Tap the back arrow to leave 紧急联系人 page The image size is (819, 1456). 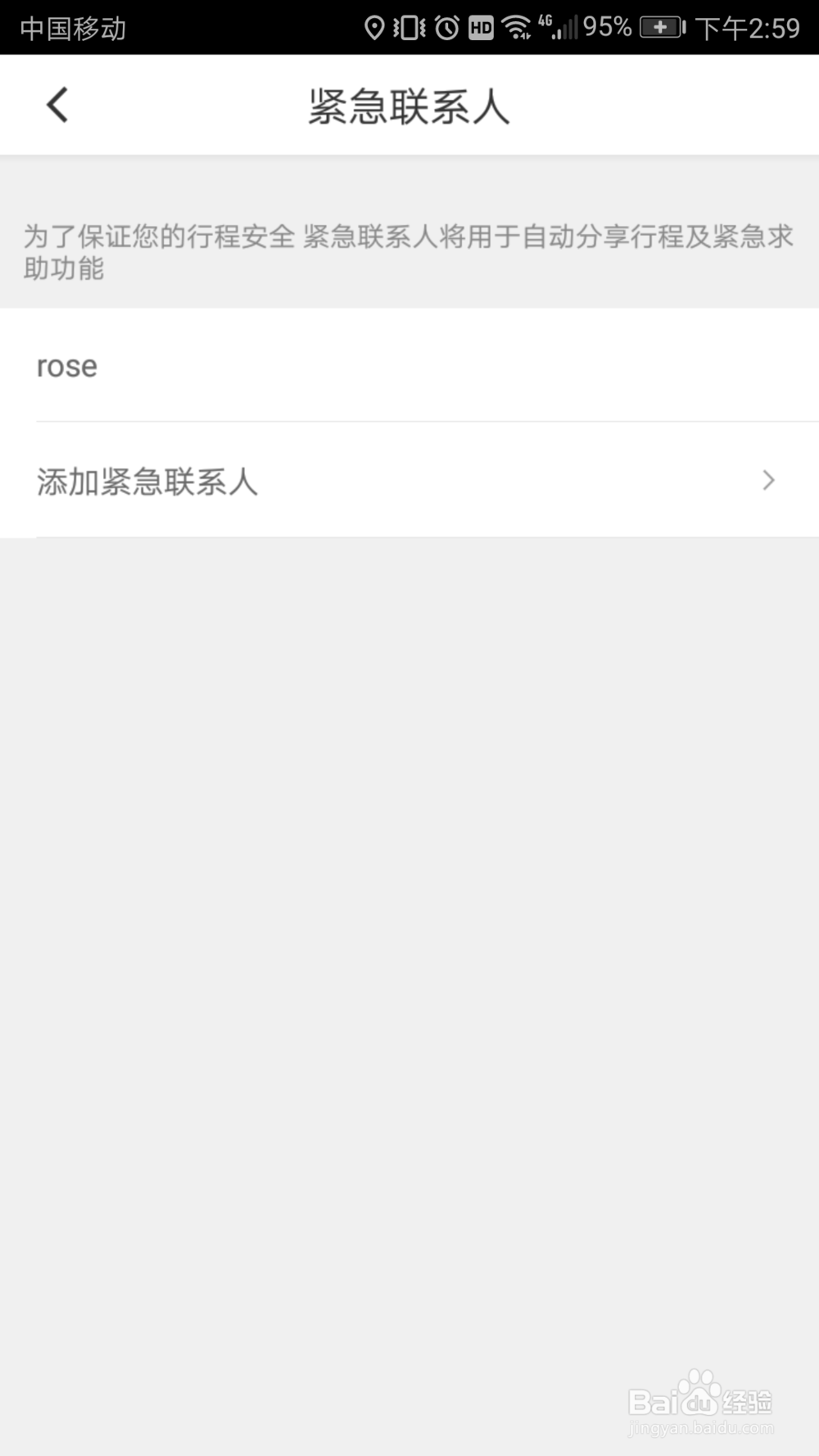pyautogui.click(x=56, y=105)
